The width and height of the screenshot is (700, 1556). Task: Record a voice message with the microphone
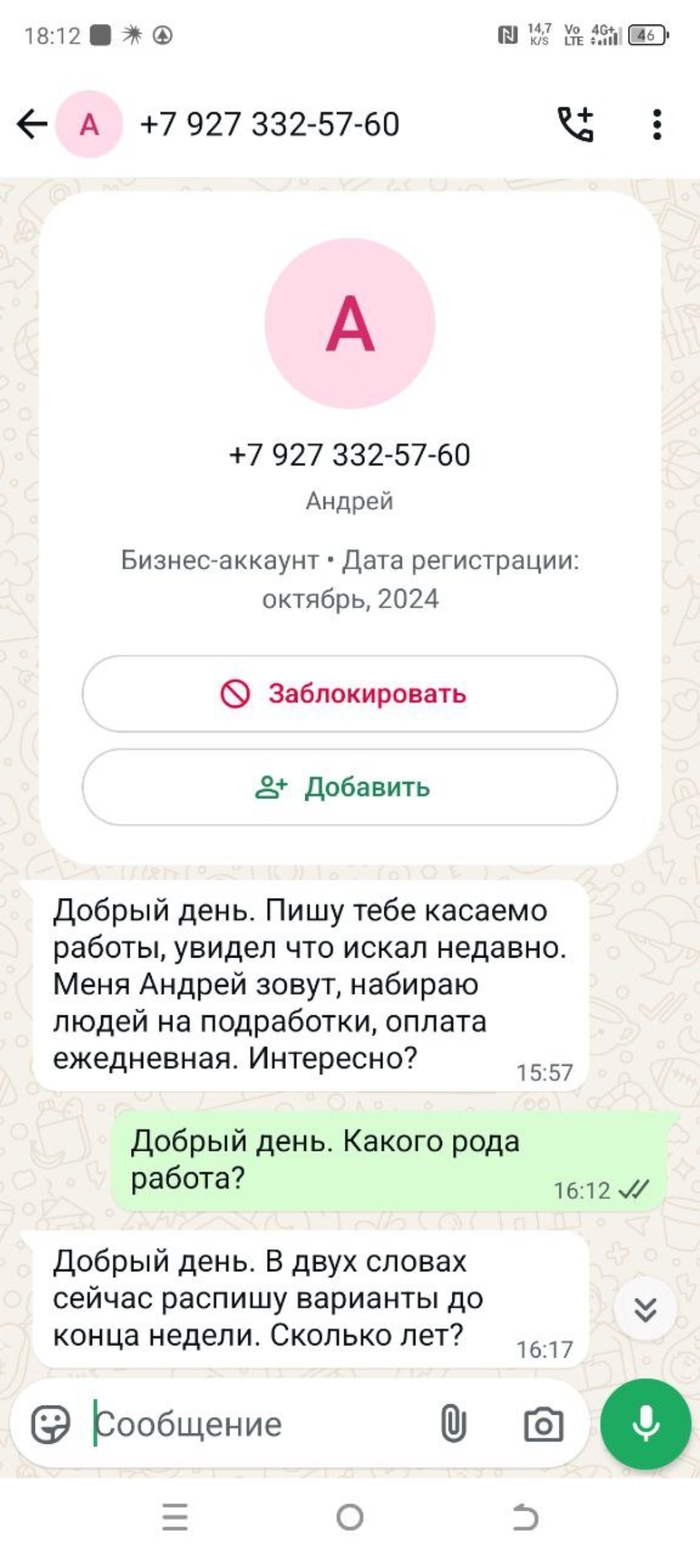coord(646,1423)
